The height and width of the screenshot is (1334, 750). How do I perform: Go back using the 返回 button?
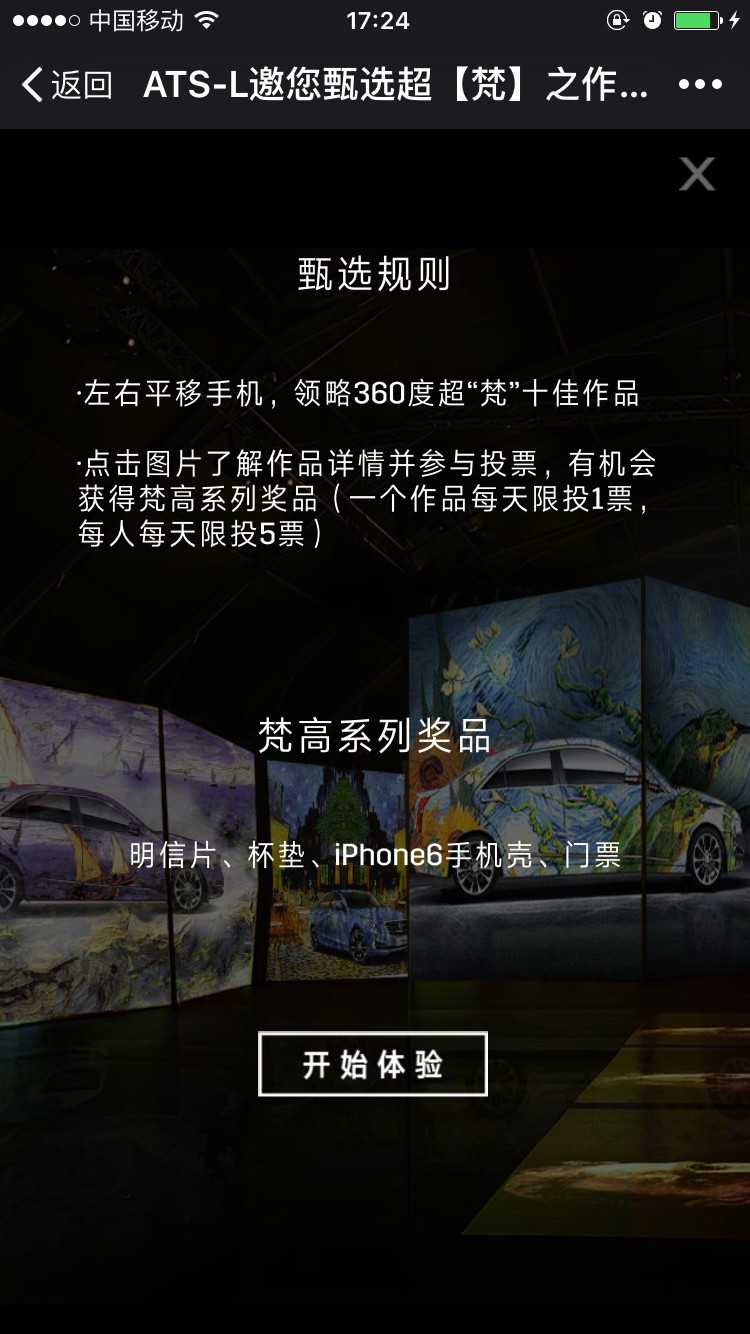tap(66, 86)
